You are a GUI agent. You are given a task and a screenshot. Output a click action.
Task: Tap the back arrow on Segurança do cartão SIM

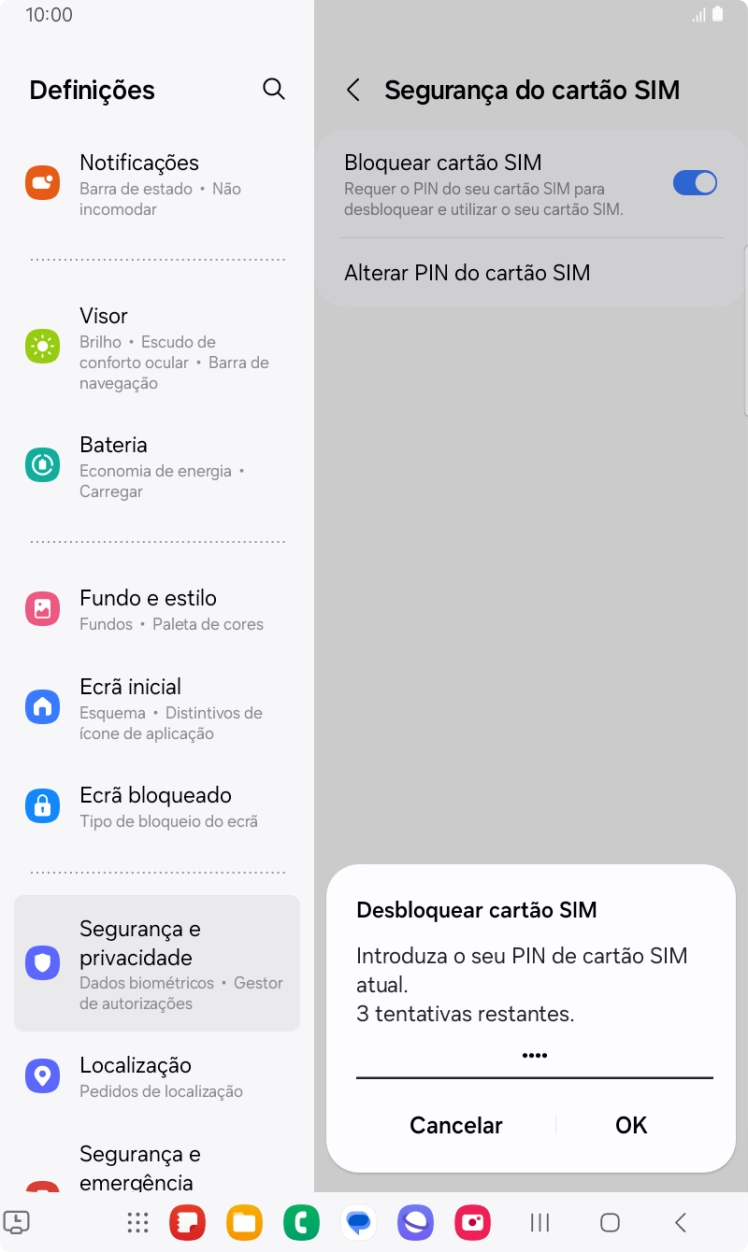[x=353, y=89]
